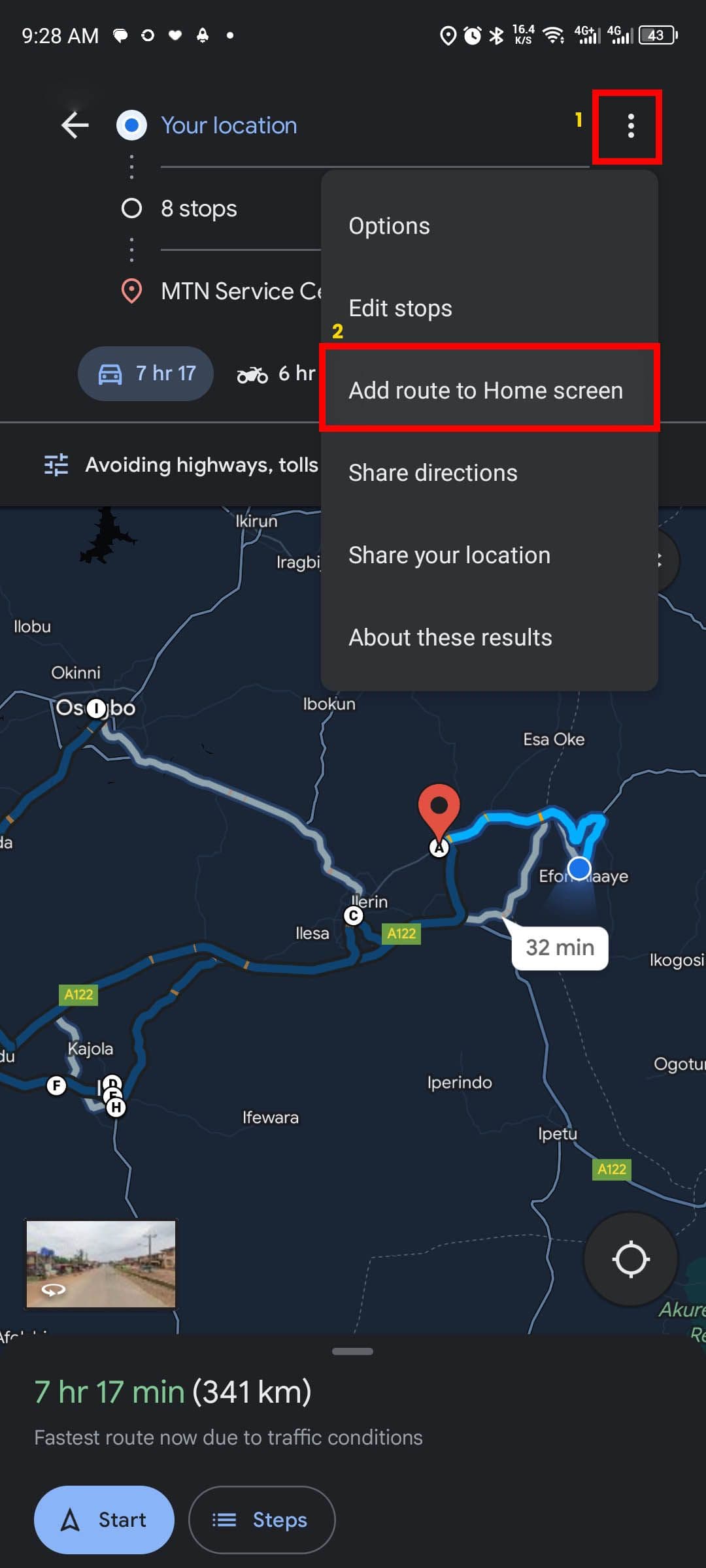Select the driving 7 hr 17 chip
706x1568 pixels.
click(x=146, y=374)
